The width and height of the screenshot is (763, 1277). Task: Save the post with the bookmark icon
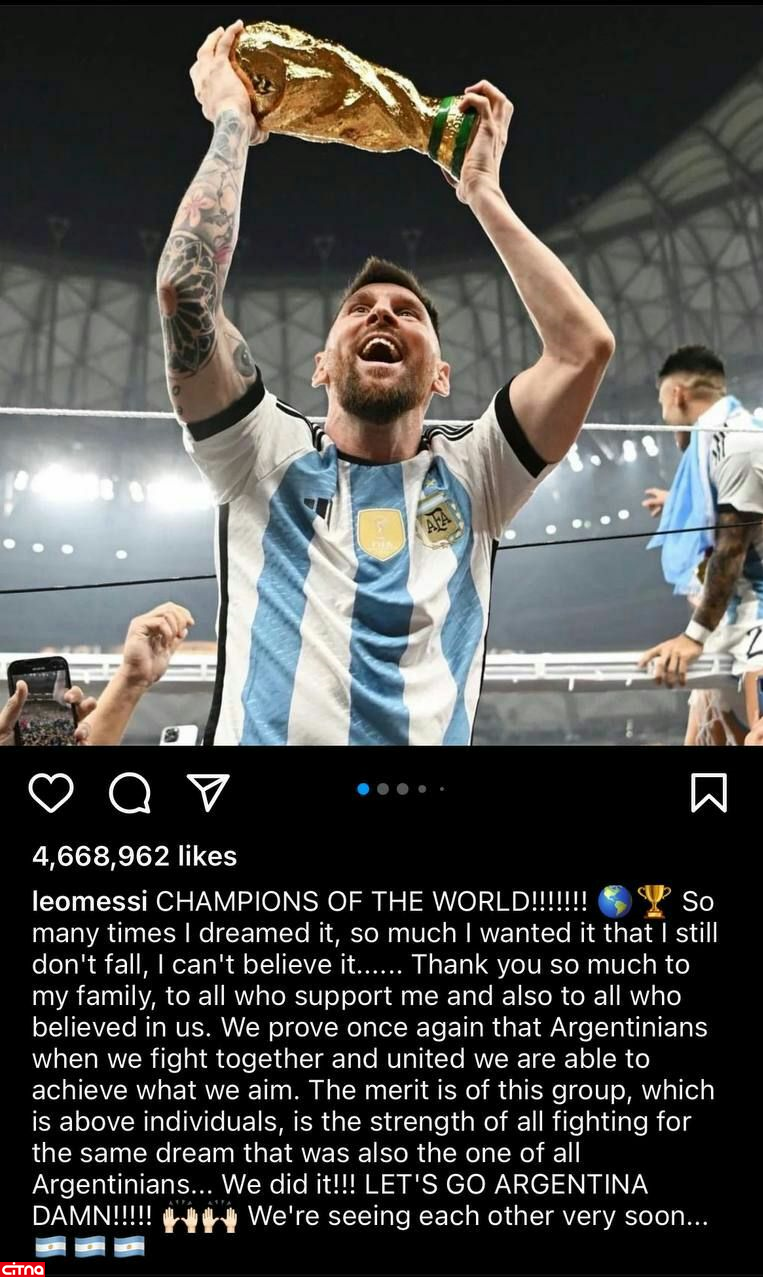[x=708, y=793]
